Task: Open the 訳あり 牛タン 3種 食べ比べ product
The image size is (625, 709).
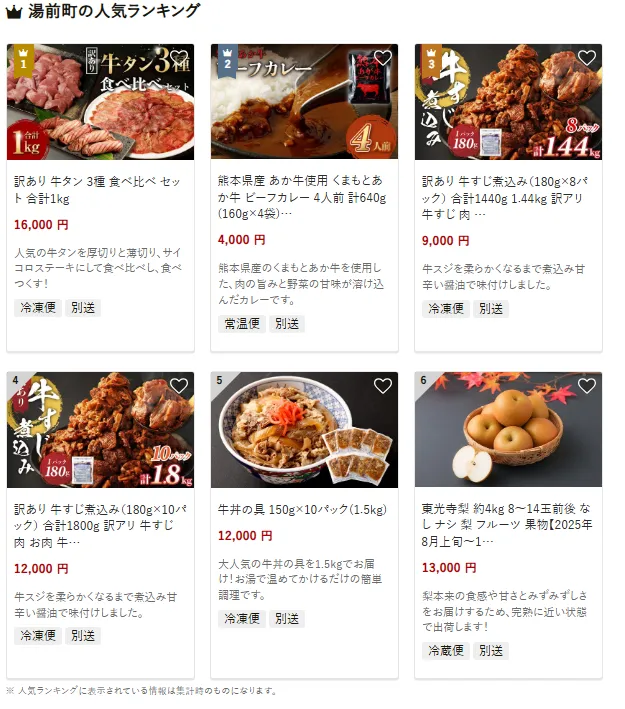Action: [98, 190]
